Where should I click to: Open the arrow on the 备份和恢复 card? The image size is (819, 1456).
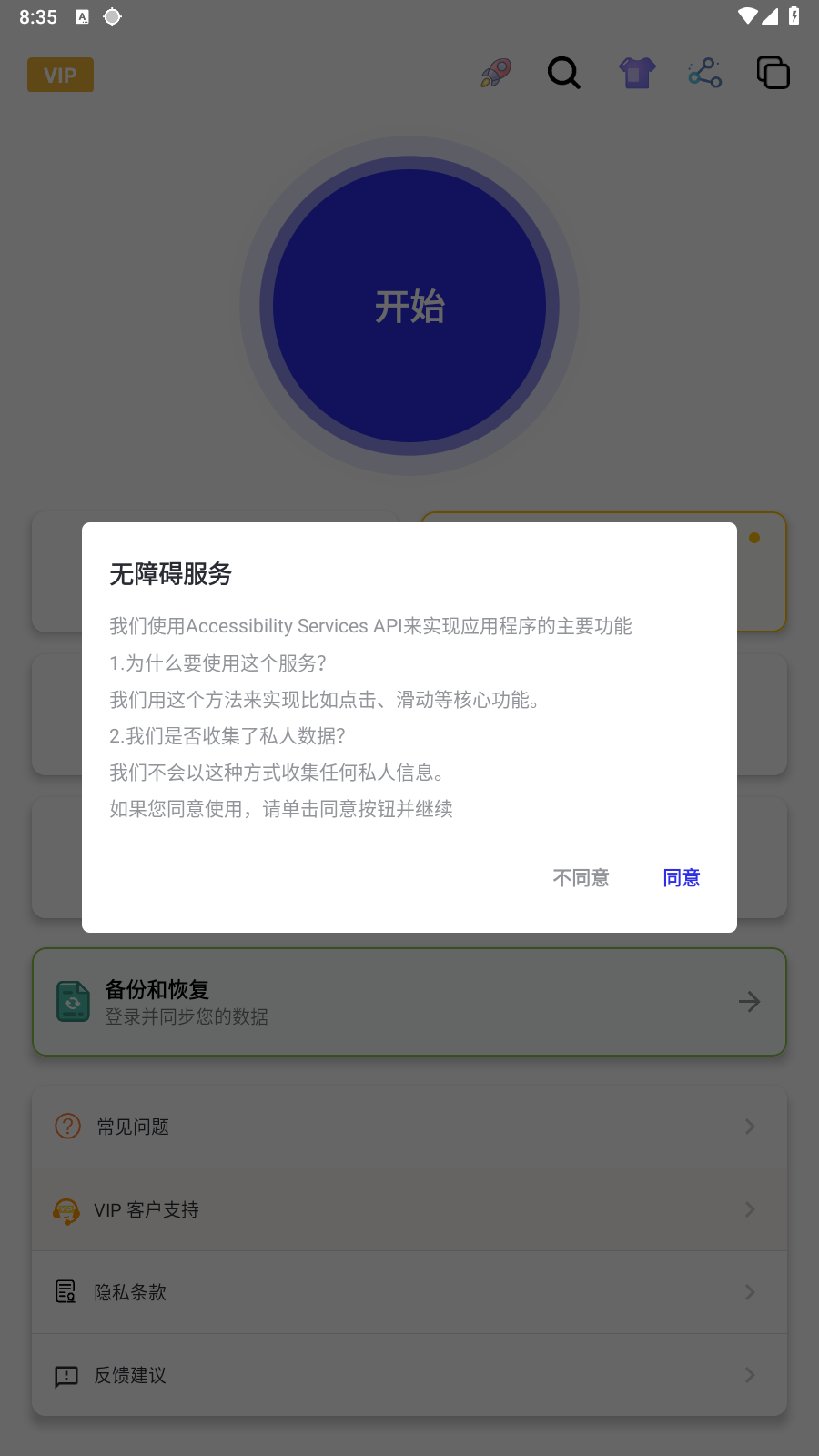coord(748,1001)
